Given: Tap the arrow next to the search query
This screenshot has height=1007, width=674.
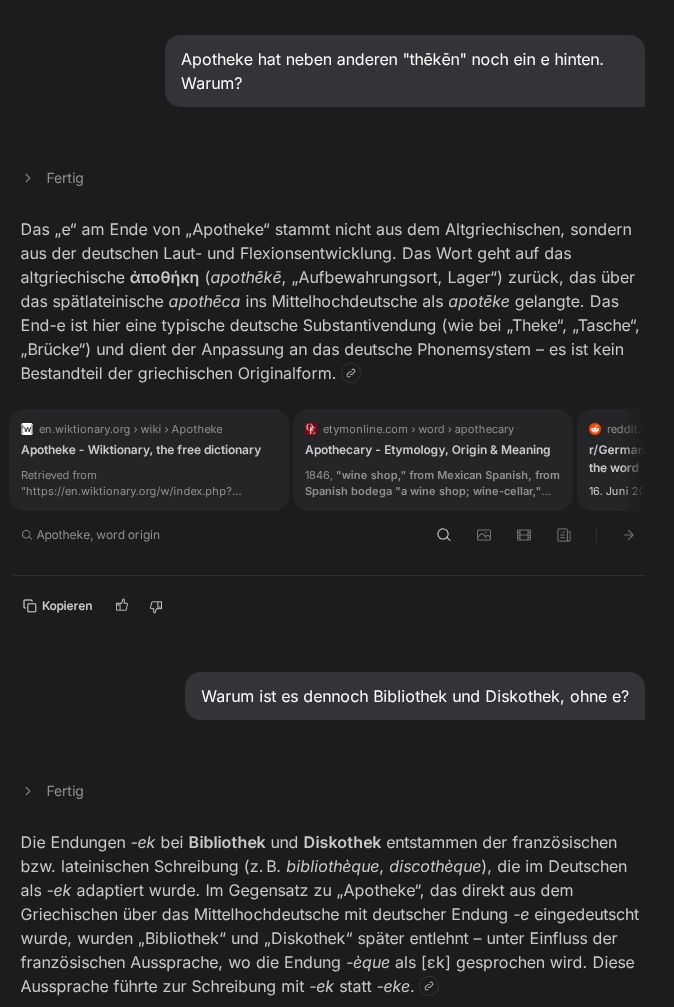Looking at the screenshot, I should (x=629, y=535).
